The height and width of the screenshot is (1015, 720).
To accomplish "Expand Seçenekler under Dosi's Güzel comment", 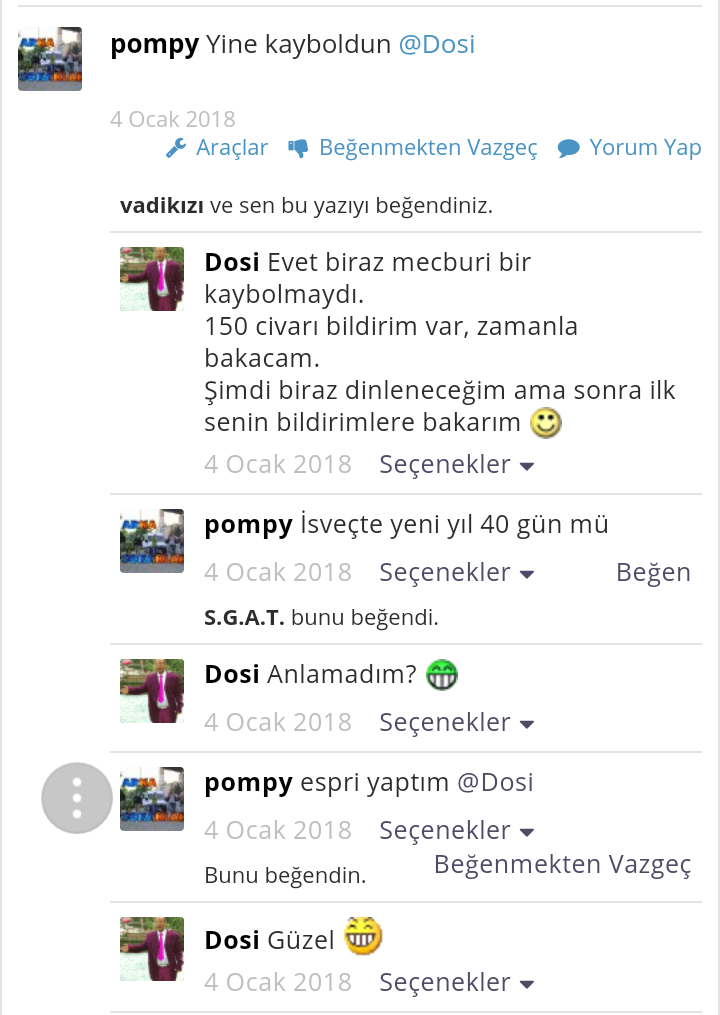I will point(456,983).
